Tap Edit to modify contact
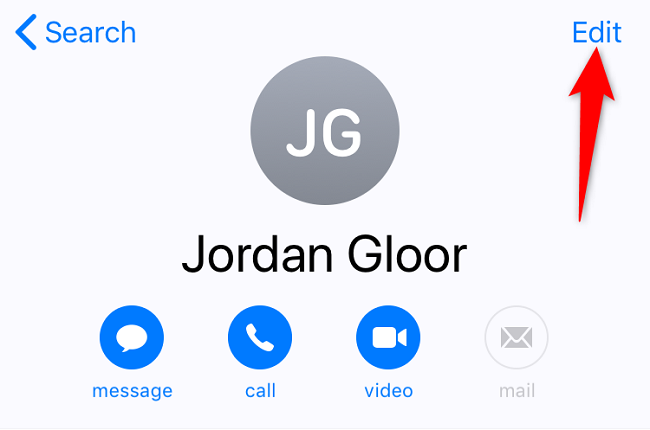The width and height of the screenshot is (650, 430). [x=596, y=32]
